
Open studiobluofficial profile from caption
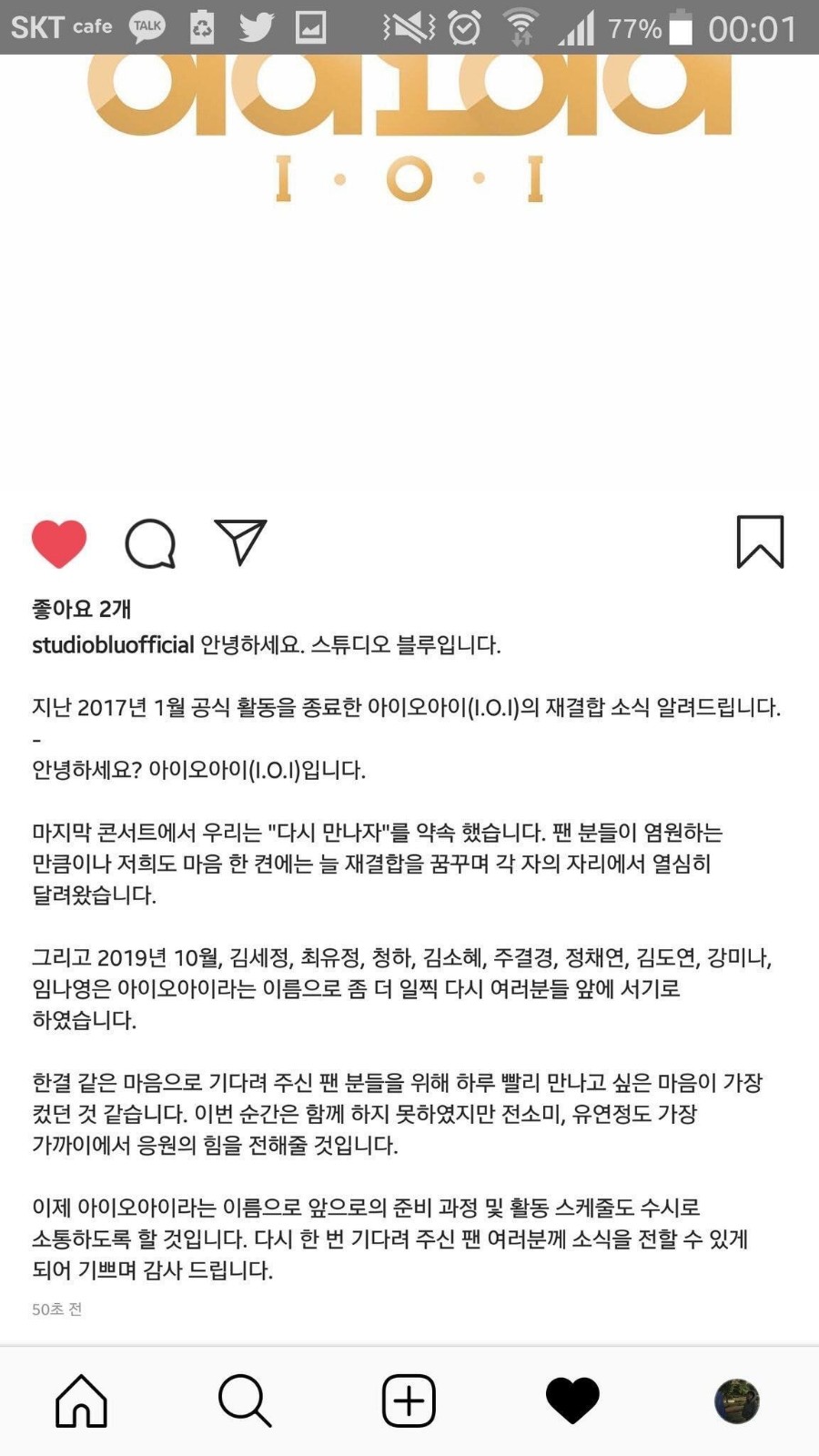point(113,645)
